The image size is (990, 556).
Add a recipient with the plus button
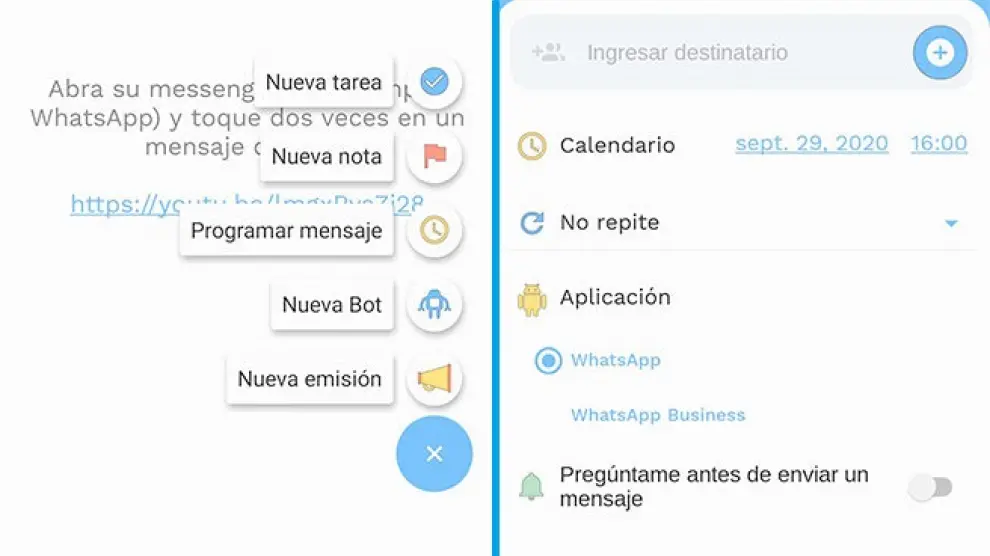click(x=939, y=52)
